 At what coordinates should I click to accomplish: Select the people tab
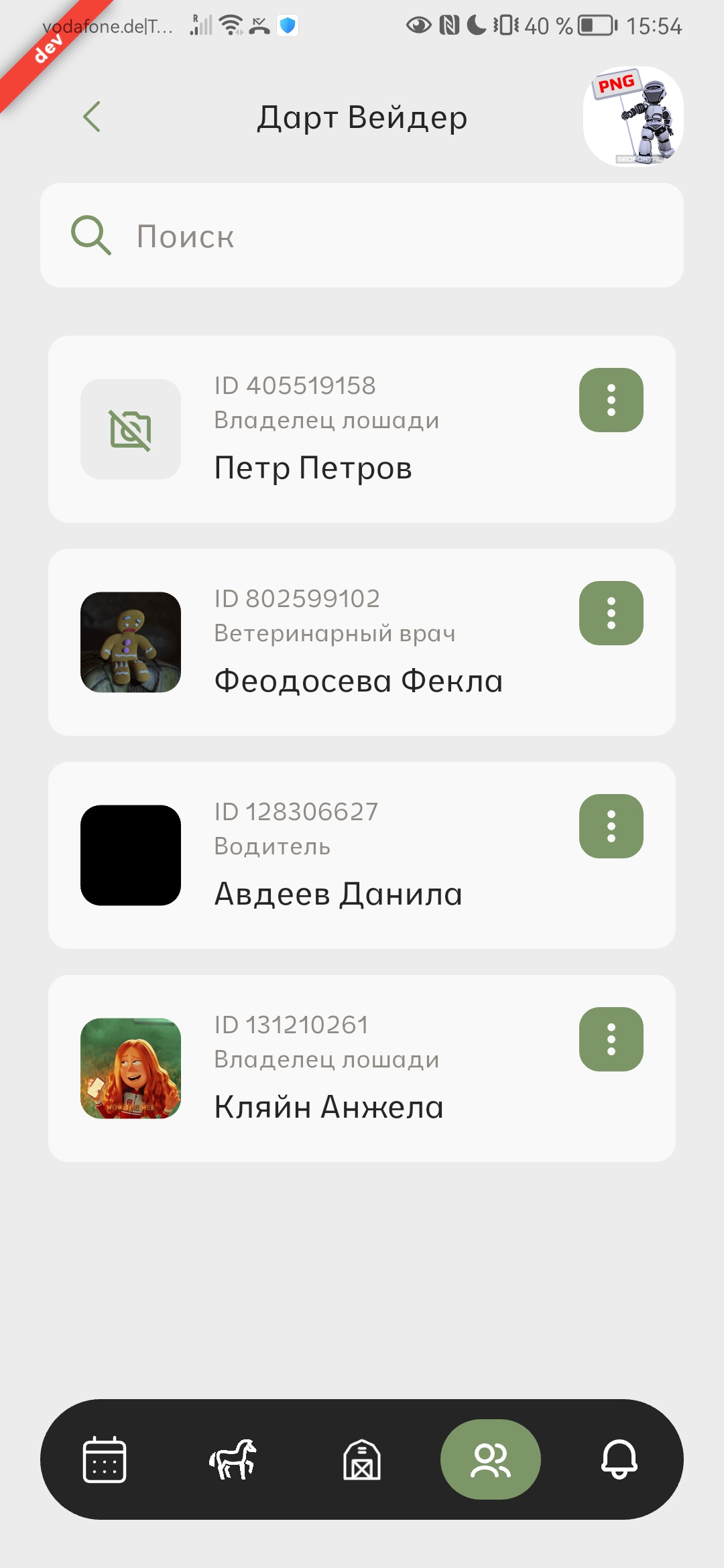(x=491, y=1459)
